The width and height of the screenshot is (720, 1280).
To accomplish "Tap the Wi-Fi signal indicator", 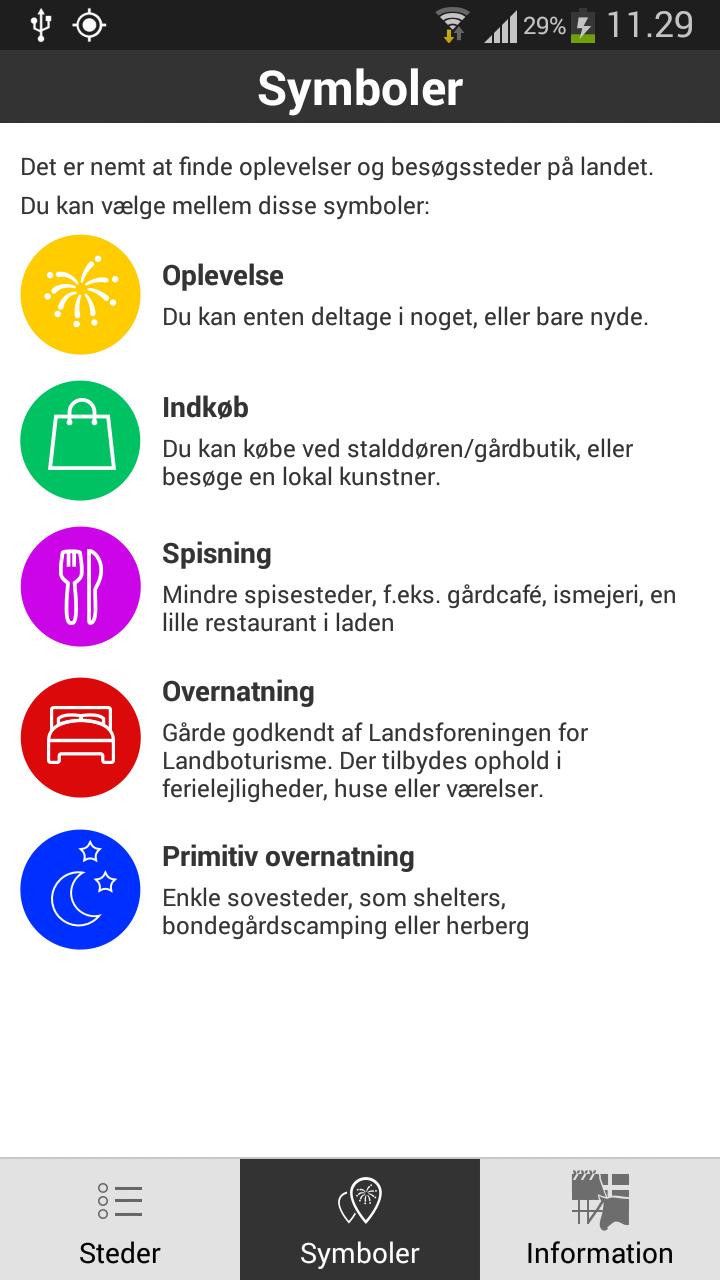I will pos(453,23).
